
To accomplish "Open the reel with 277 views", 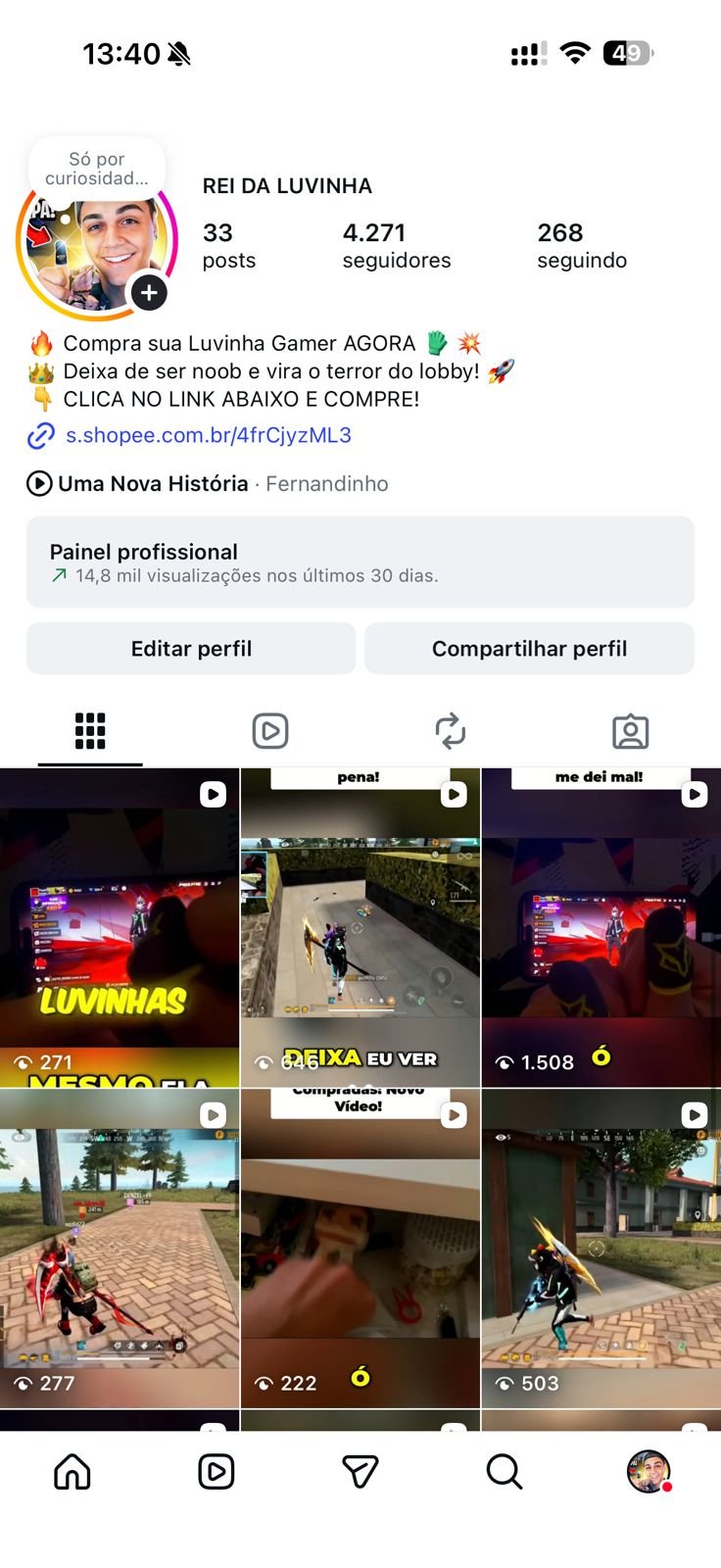I will (x=120, y=1248).
